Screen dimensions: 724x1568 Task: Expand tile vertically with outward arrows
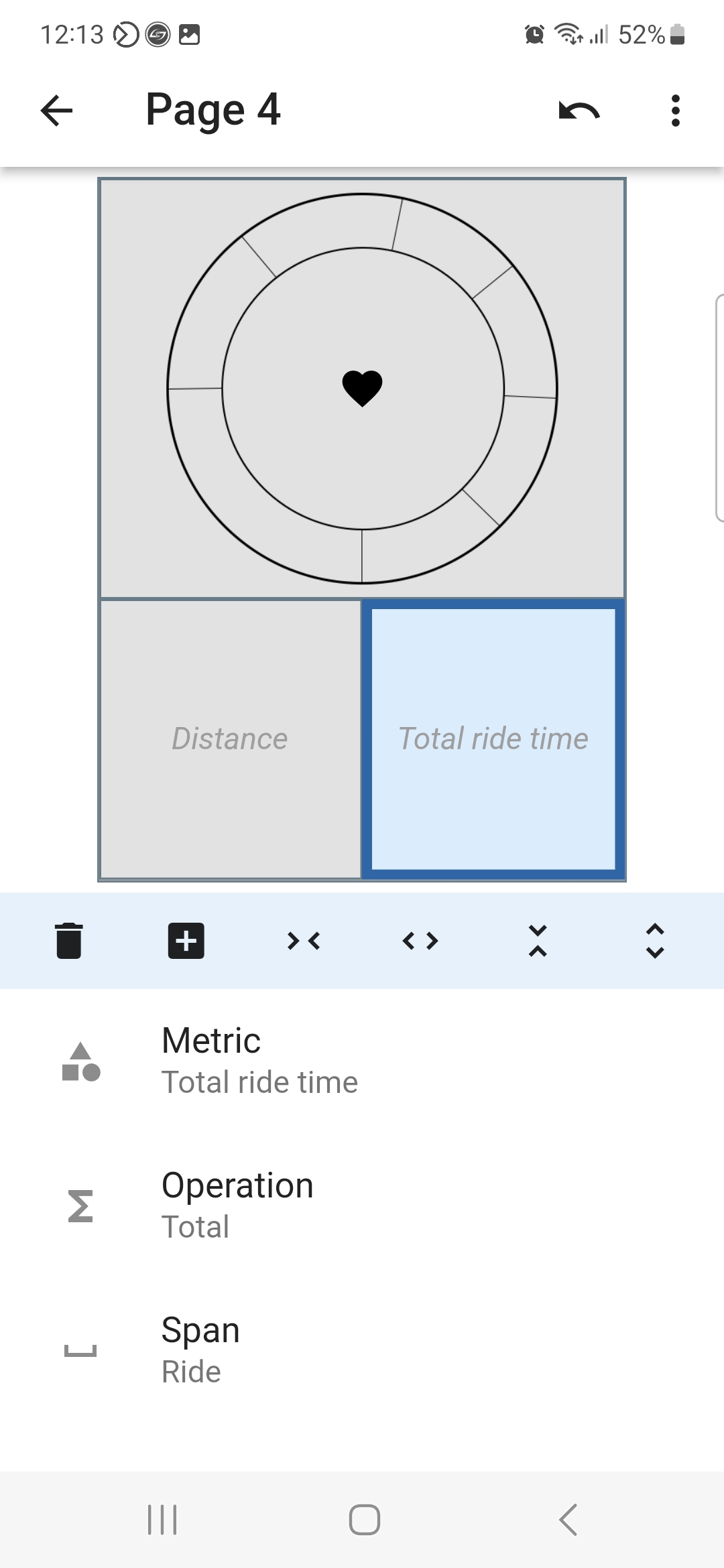click(x=655, y=941)
